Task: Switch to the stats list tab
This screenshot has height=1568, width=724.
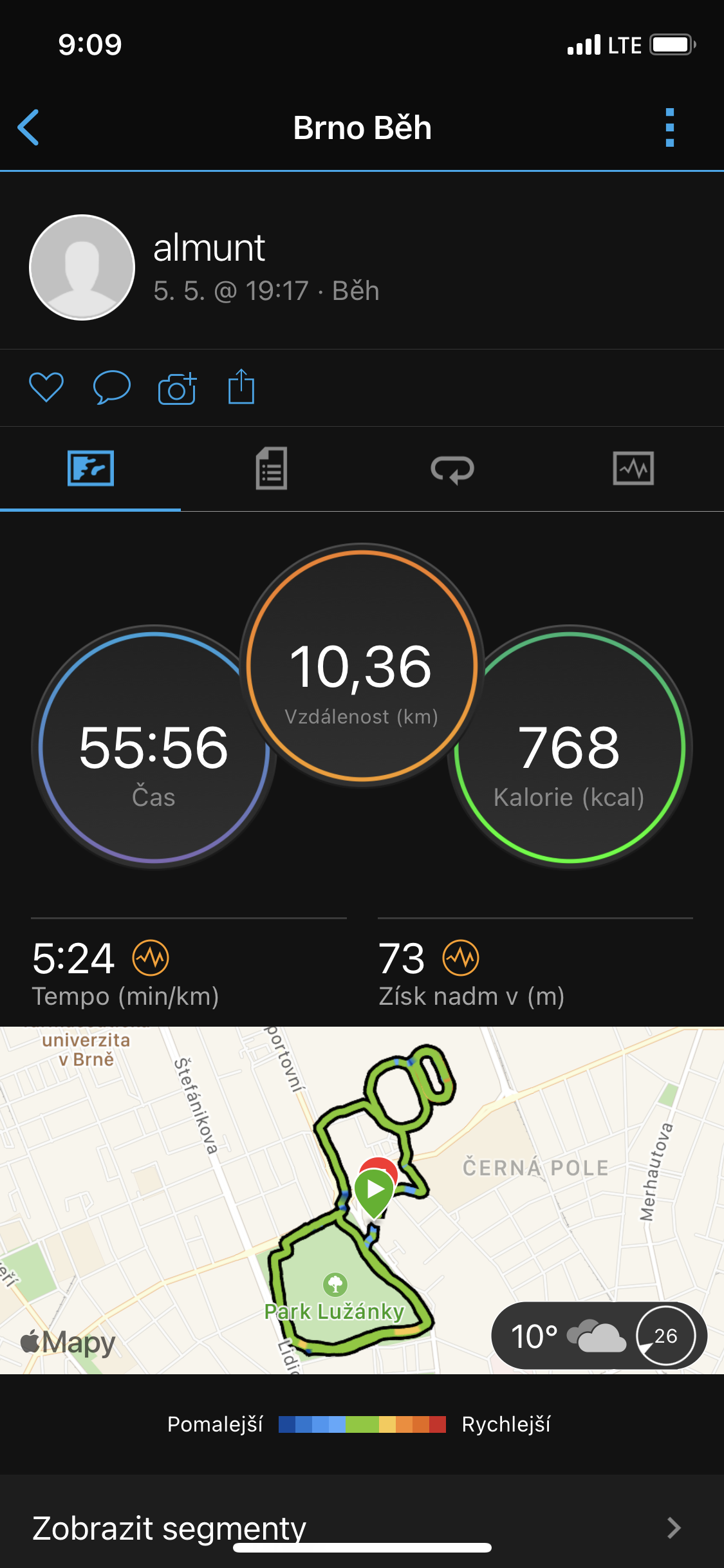Action: [272, 469]
